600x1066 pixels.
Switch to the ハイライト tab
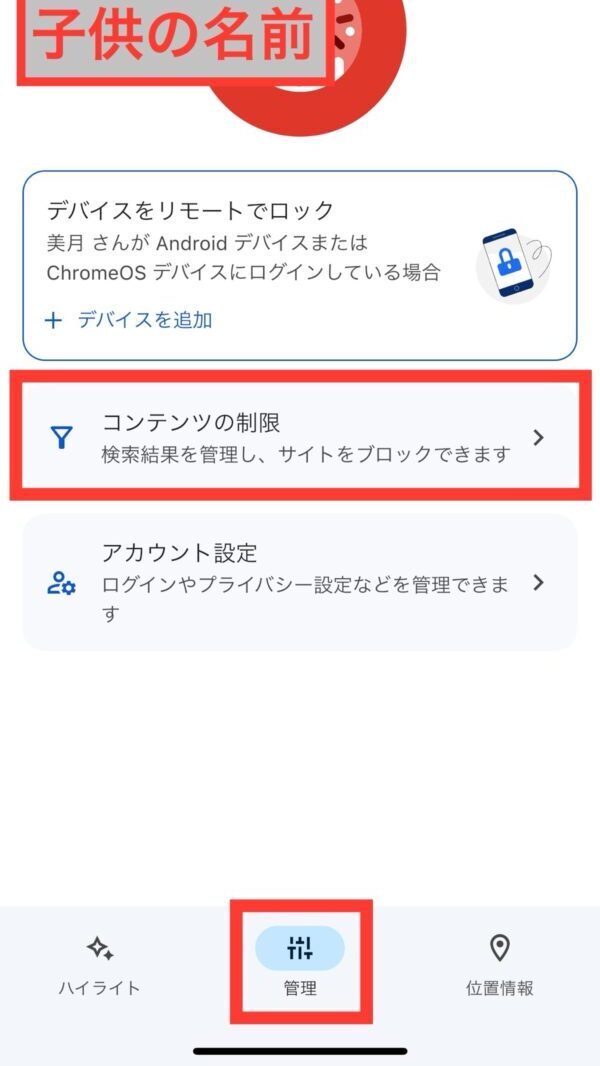(99, 965)
